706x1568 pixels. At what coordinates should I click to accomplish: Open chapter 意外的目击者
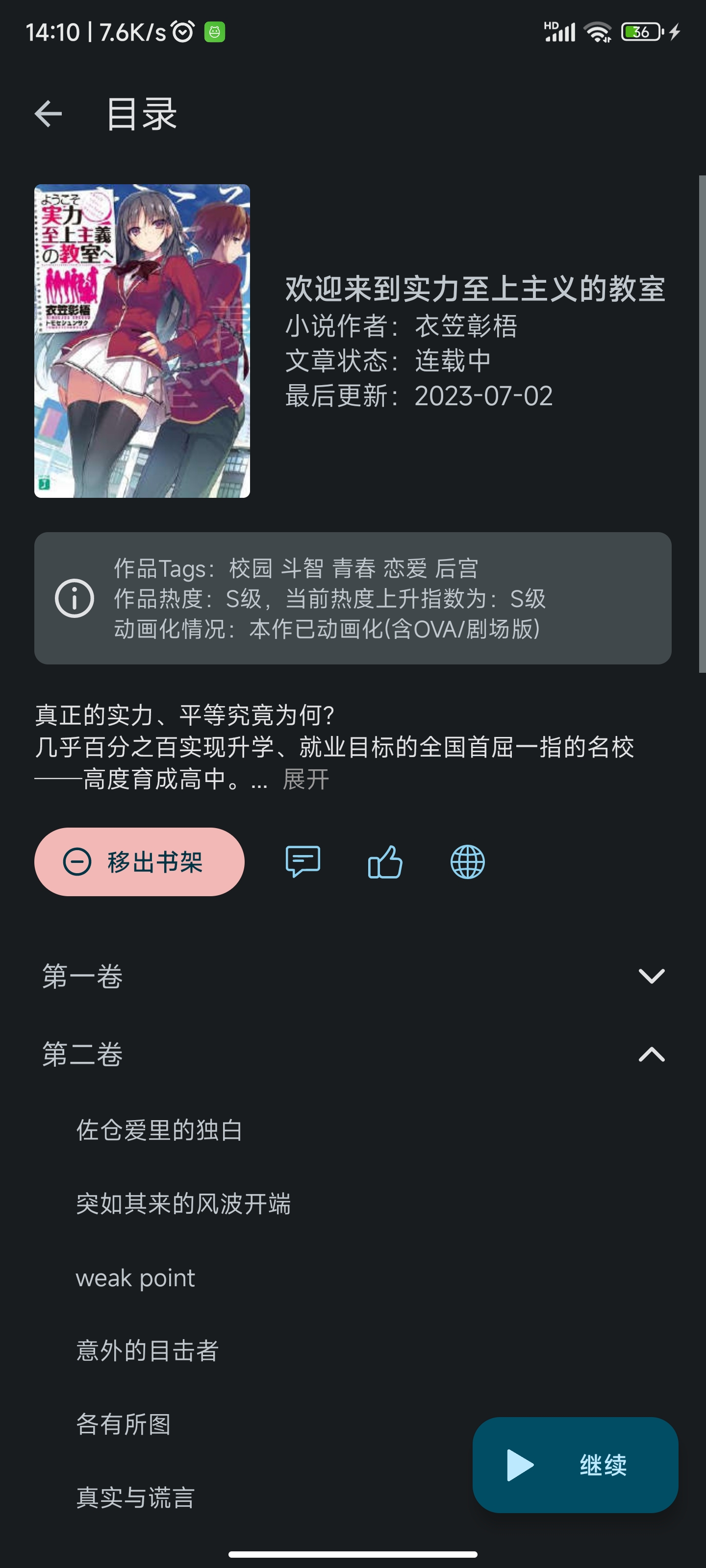[x=148, y=1351]
